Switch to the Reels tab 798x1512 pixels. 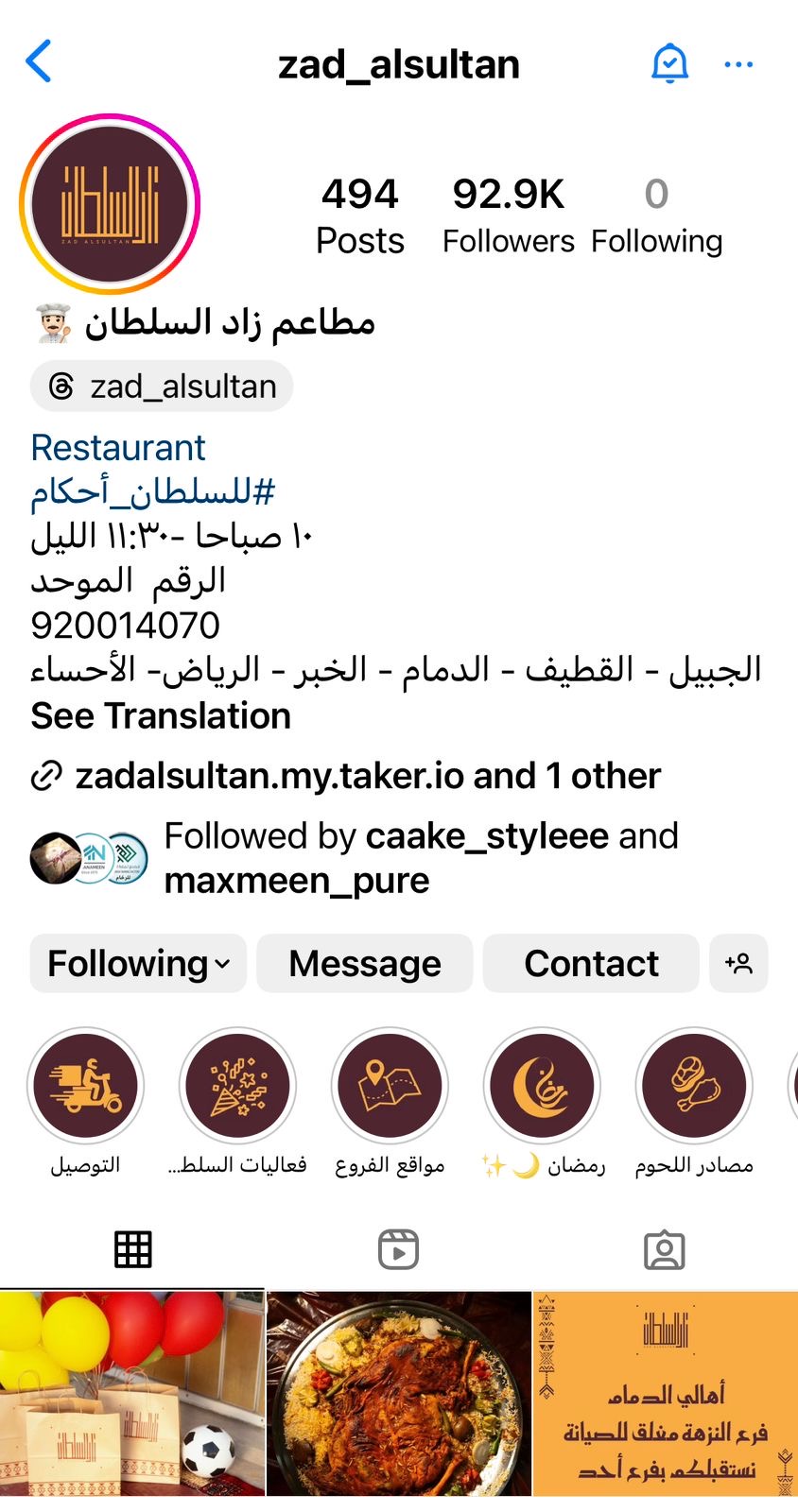click(398, 1249)
